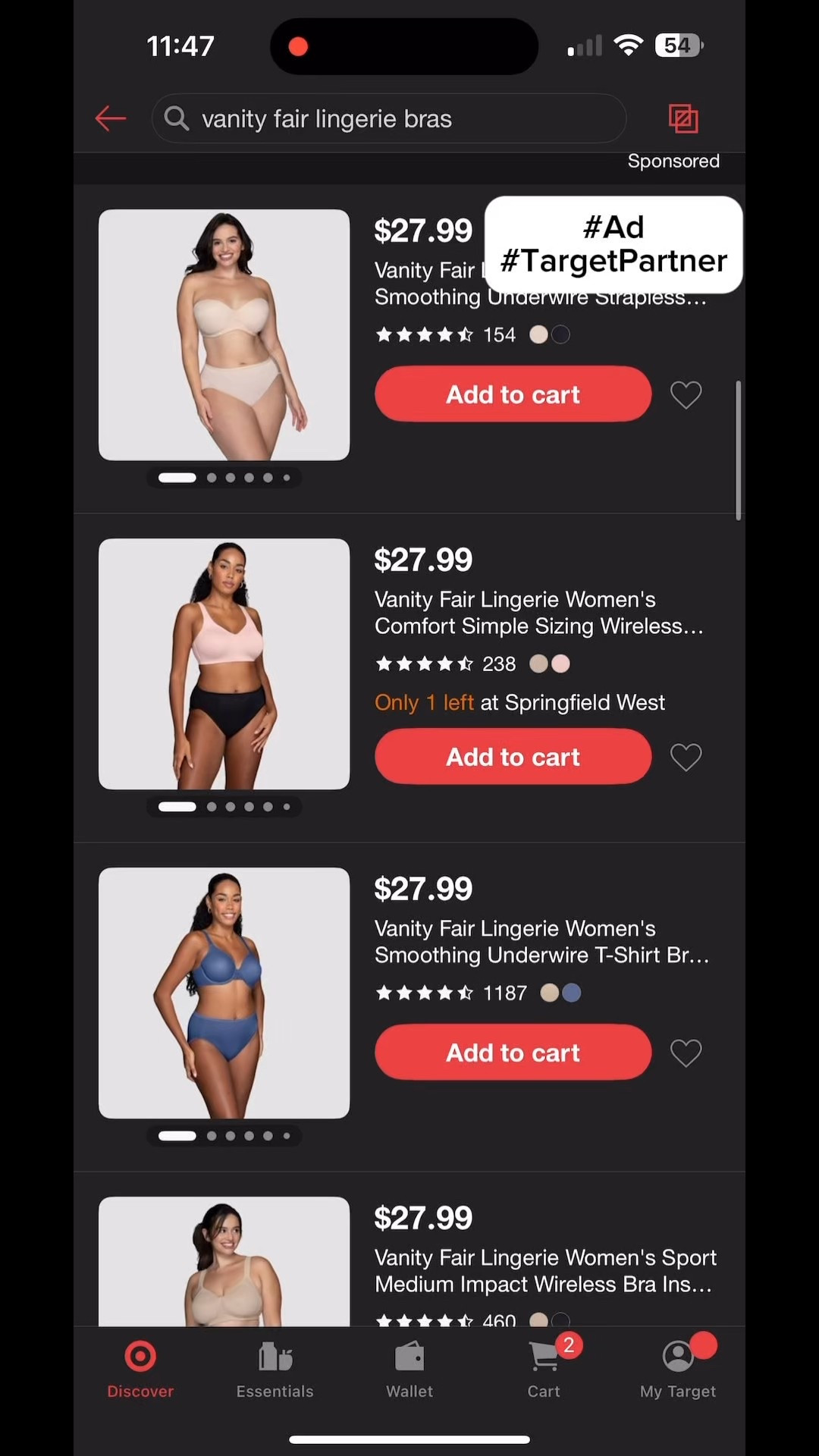
Task: Open the Essentials section icon
Action: coord(275,1356)
